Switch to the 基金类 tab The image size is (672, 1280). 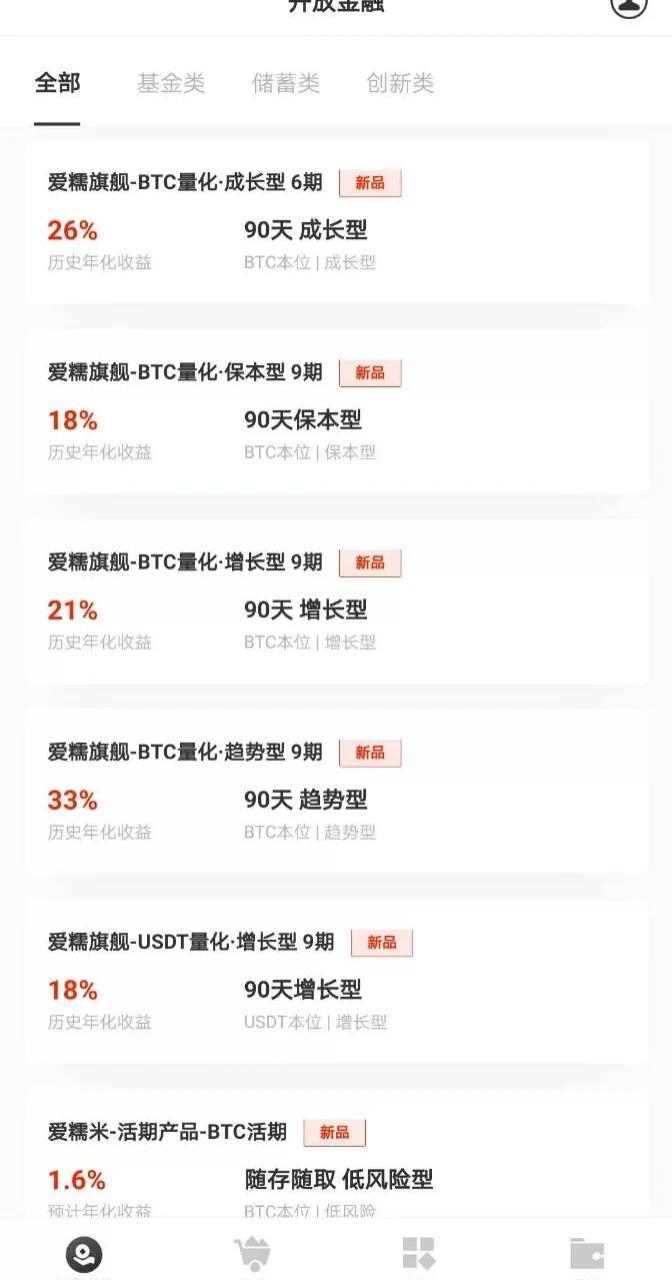(x=171, y=84)
